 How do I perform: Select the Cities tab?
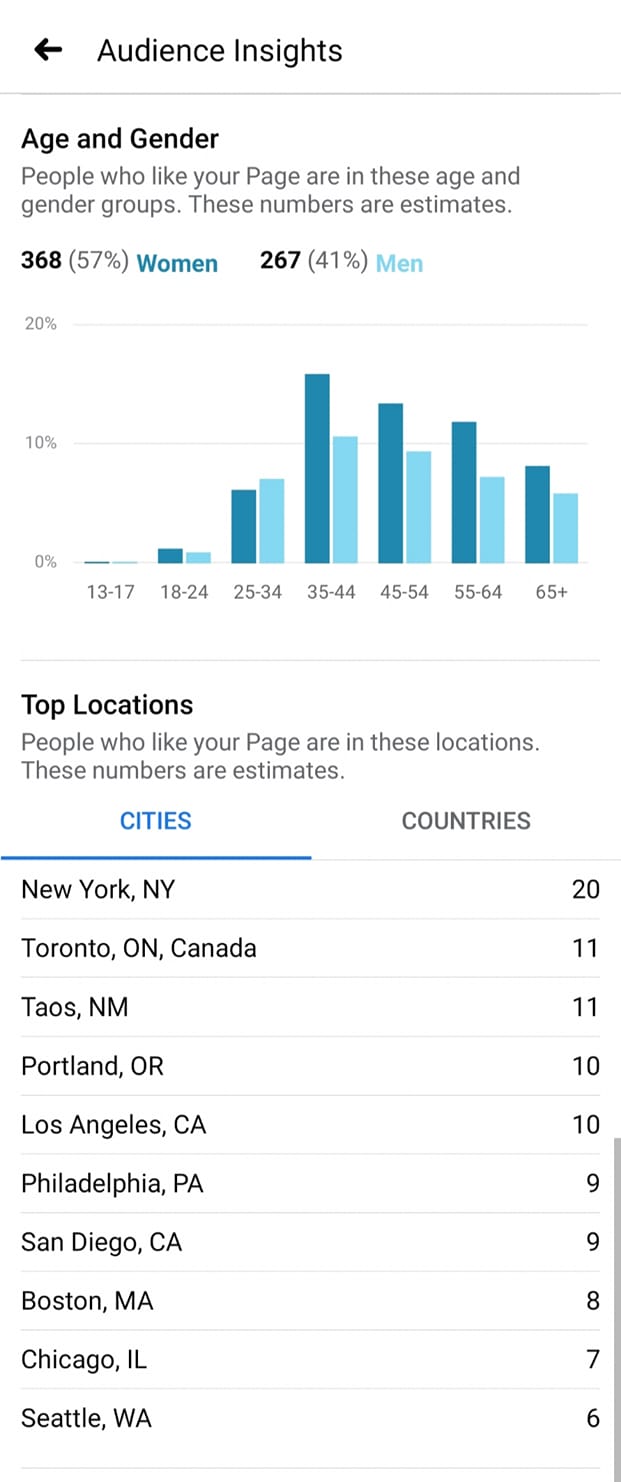(x=155, y=821)
